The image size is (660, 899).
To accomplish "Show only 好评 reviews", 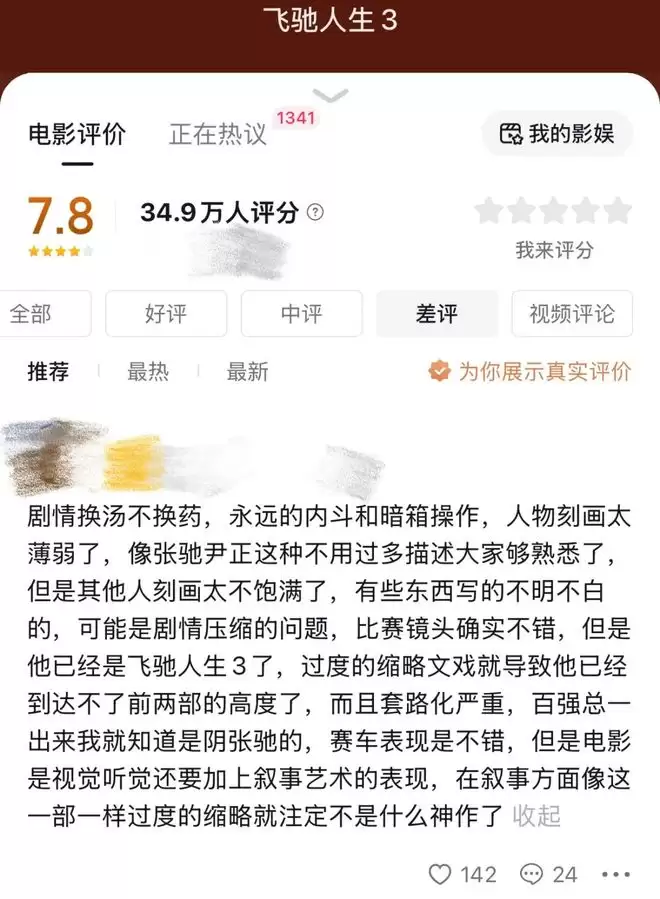I will (166, 314).
